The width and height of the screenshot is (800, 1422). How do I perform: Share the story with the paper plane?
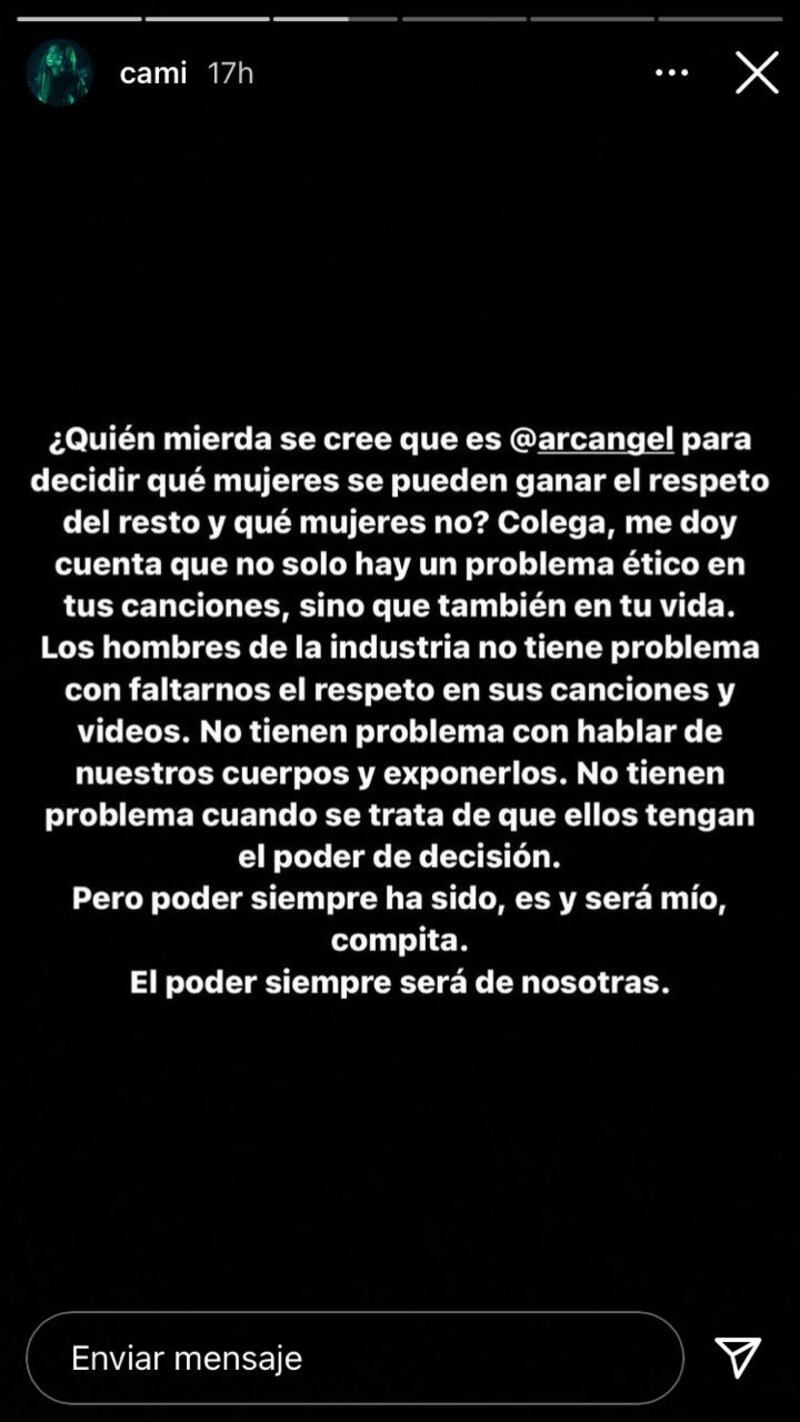tap(739, 1357)
